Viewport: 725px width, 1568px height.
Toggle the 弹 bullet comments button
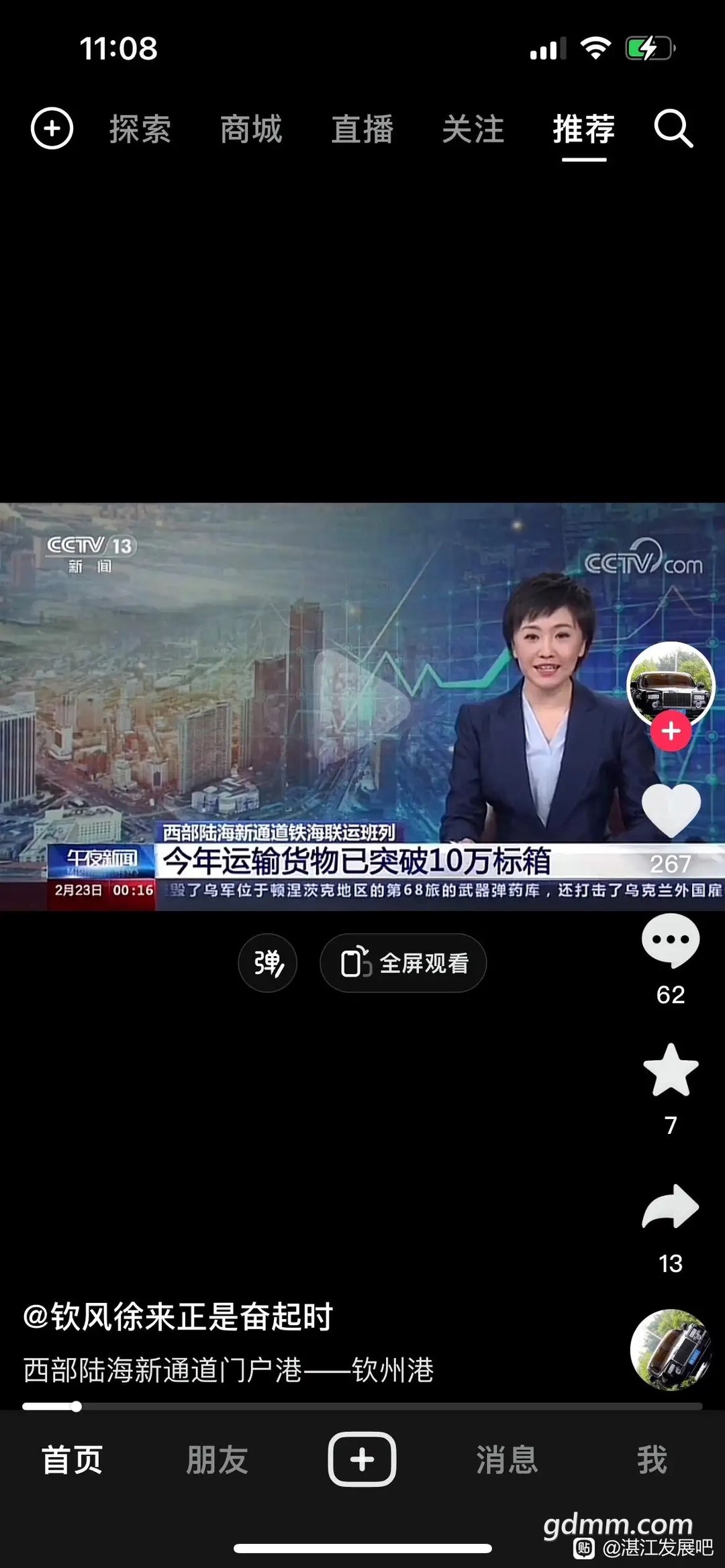[268, 963]
